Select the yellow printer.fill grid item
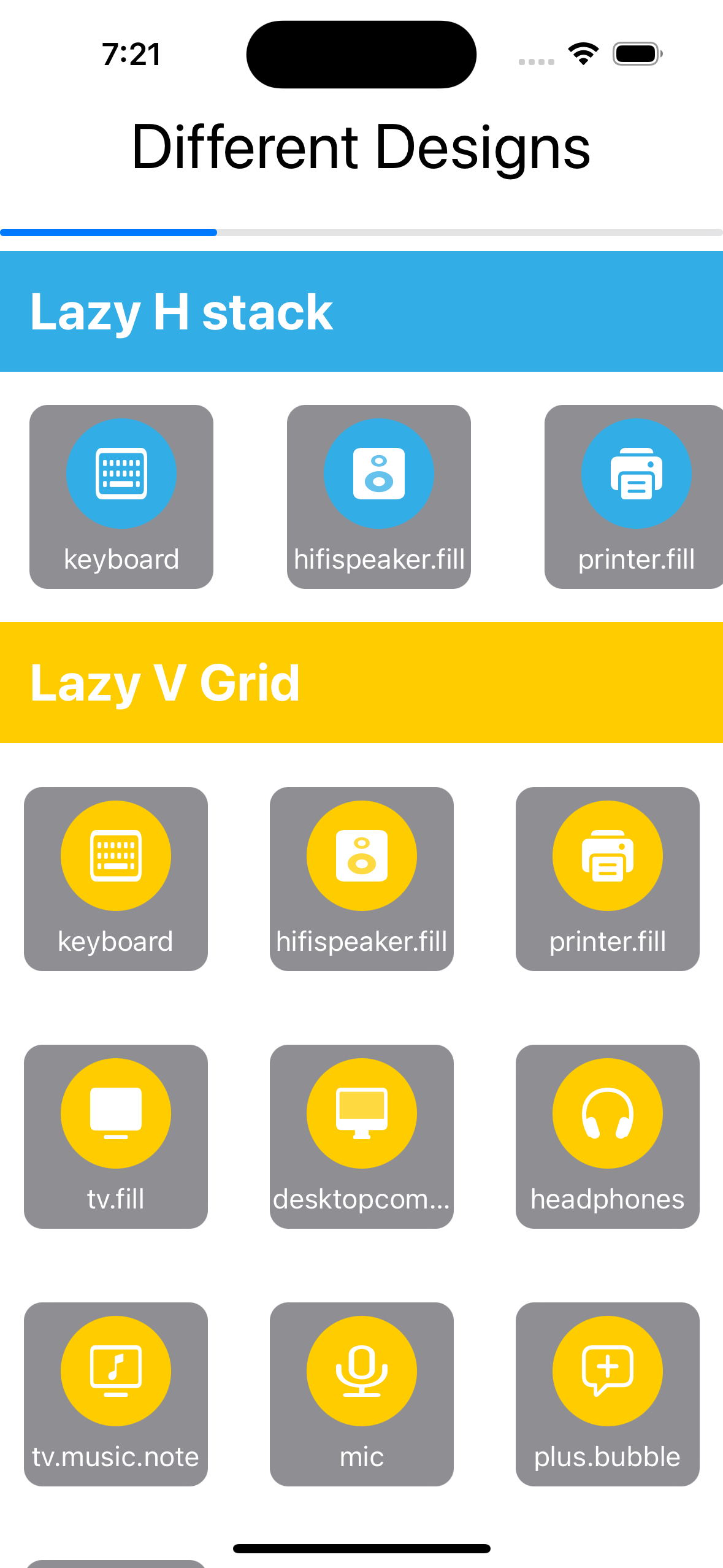Viewport: 723px width, 1568px height. click(607, 878)
